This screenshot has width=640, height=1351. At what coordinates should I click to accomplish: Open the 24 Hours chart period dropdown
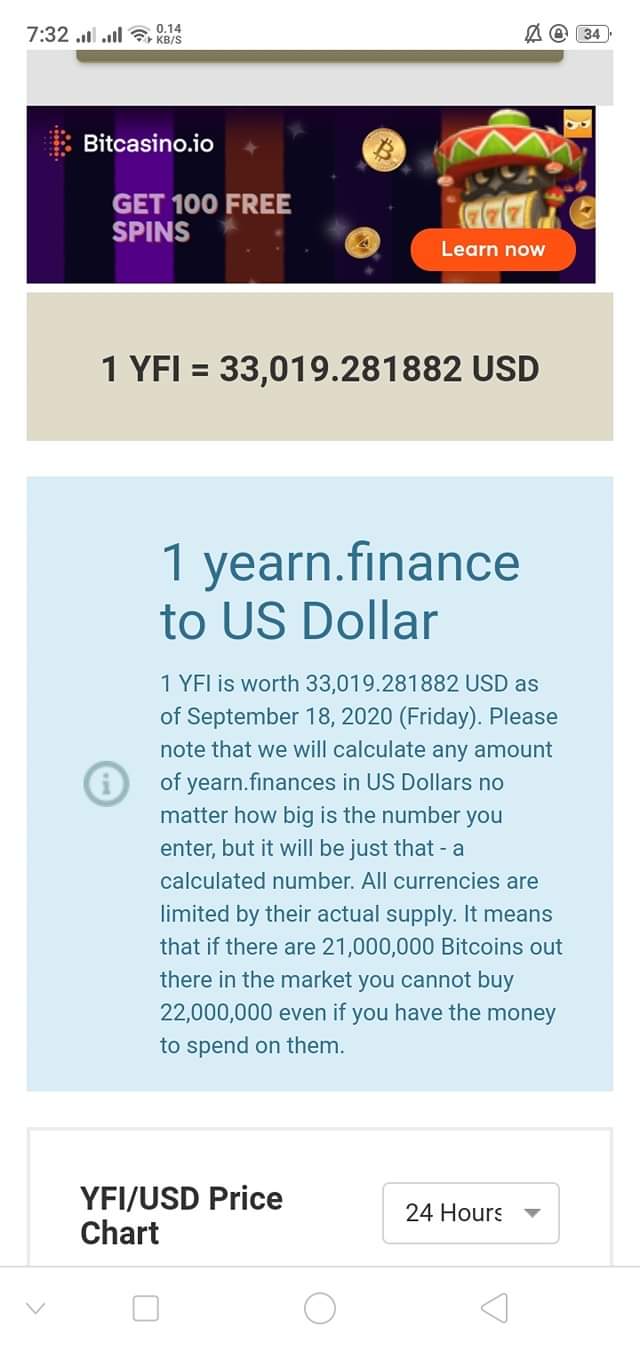[x=470, y=1213]
